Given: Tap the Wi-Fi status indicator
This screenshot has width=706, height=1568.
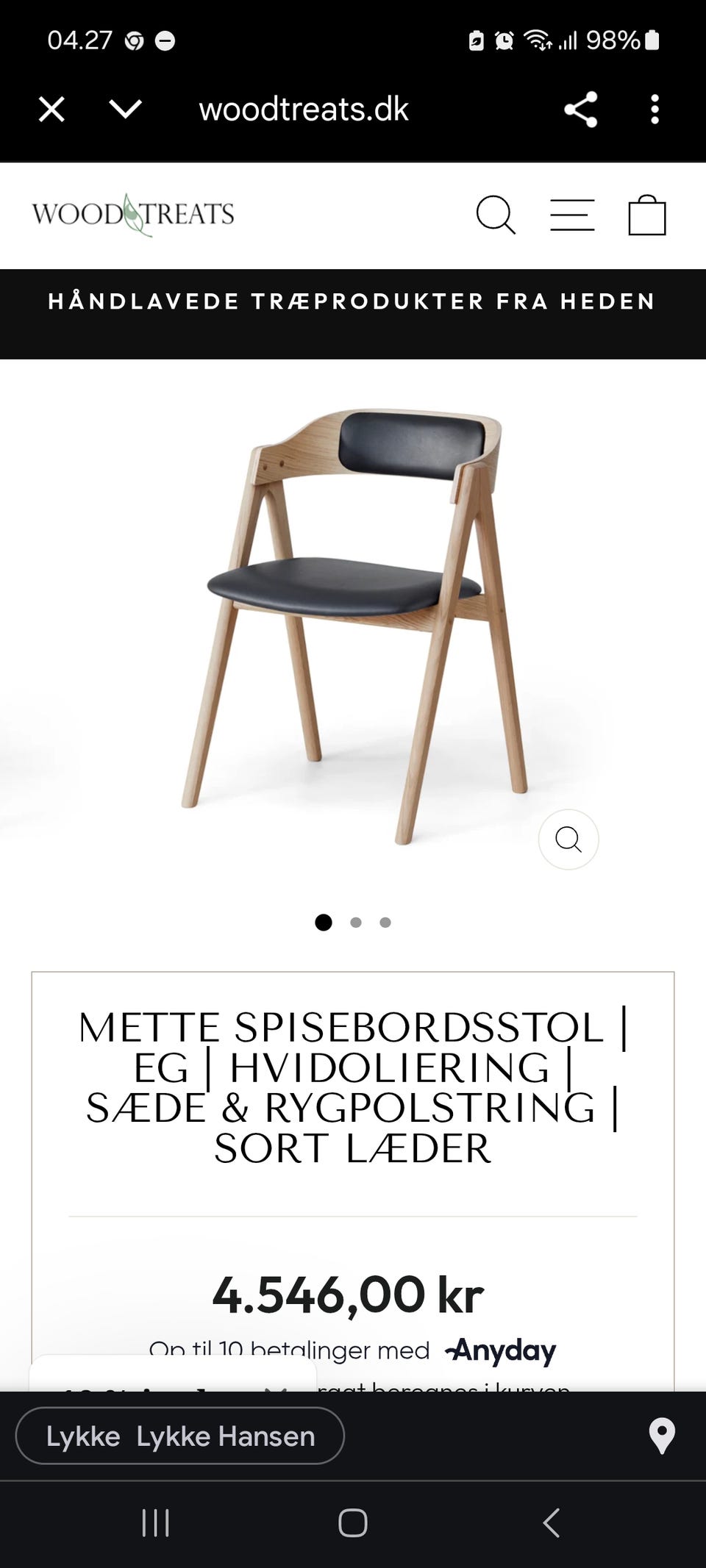Looking at the screenshot, I should pos(539,40).
